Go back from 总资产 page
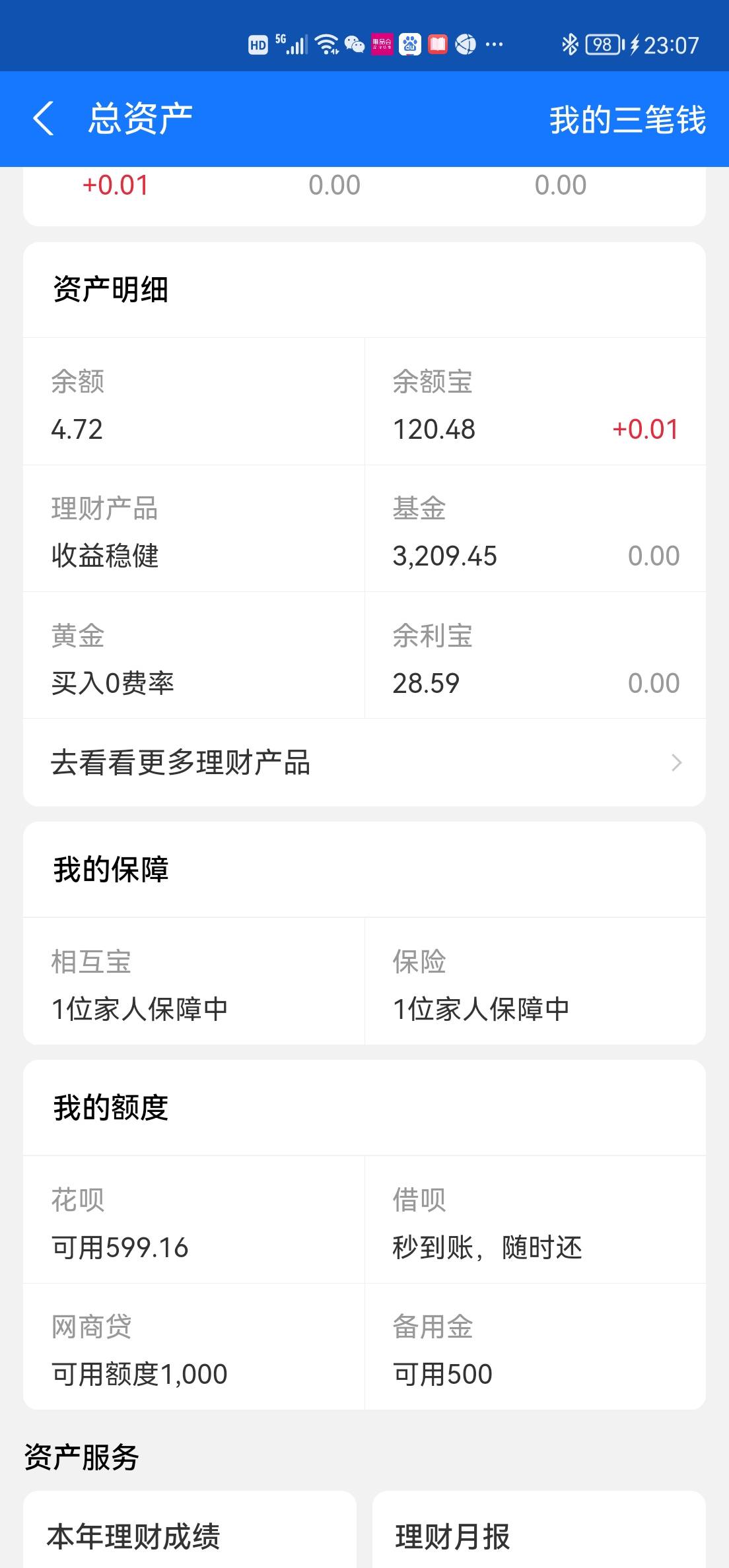Screen dimensions: 729x1568 coord(44,119)
